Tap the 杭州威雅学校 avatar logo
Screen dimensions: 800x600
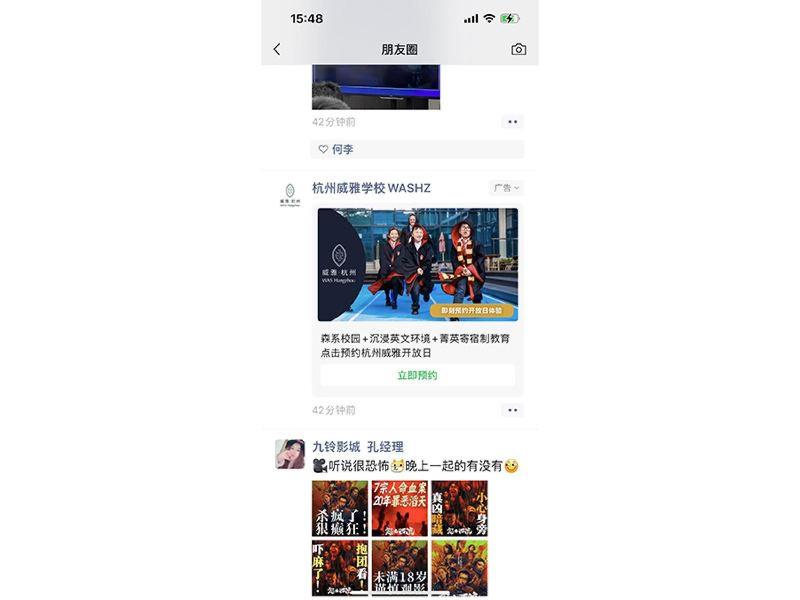point(290,194)
